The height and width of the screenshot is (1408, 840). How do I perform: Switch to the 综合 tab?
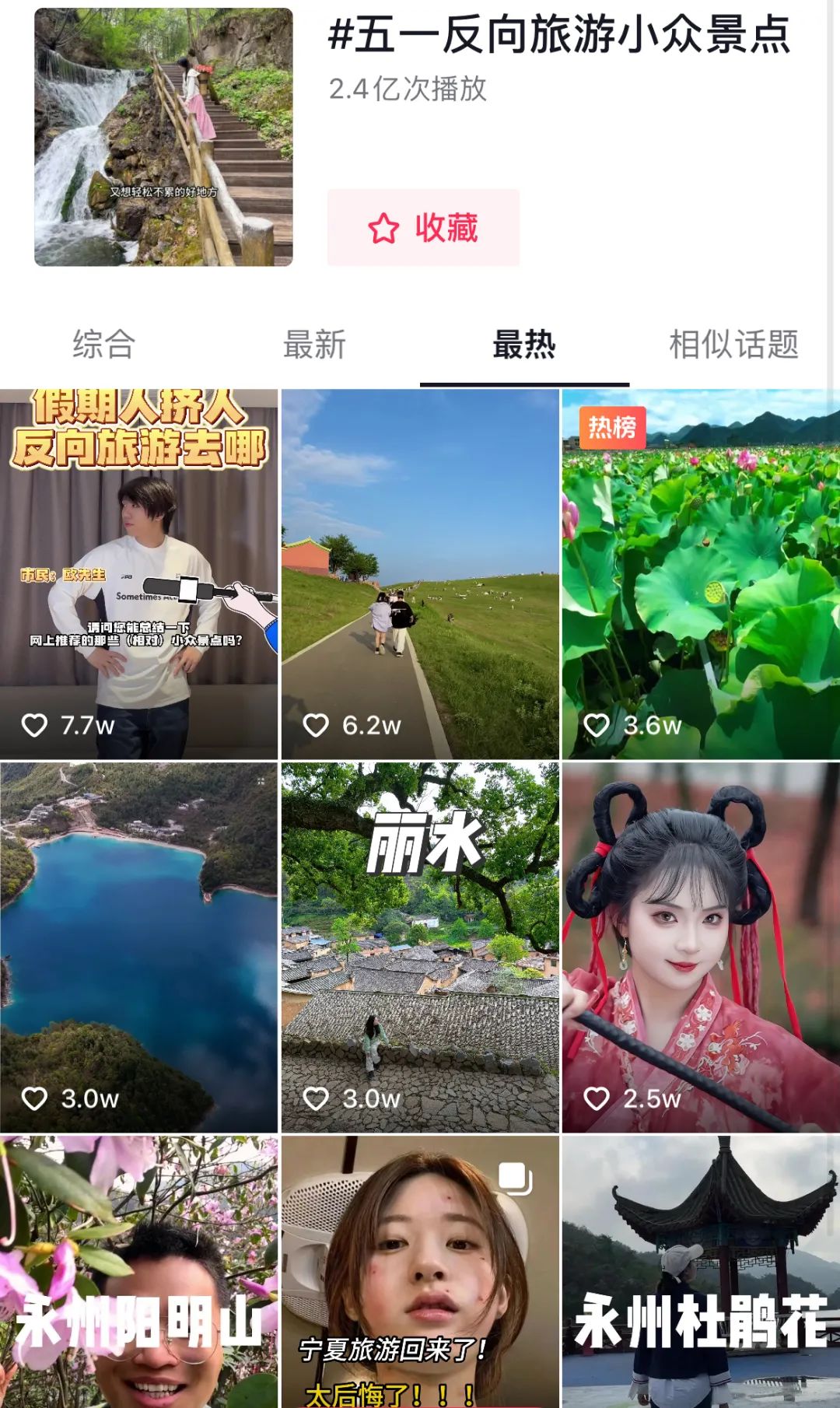pos(104,345)
